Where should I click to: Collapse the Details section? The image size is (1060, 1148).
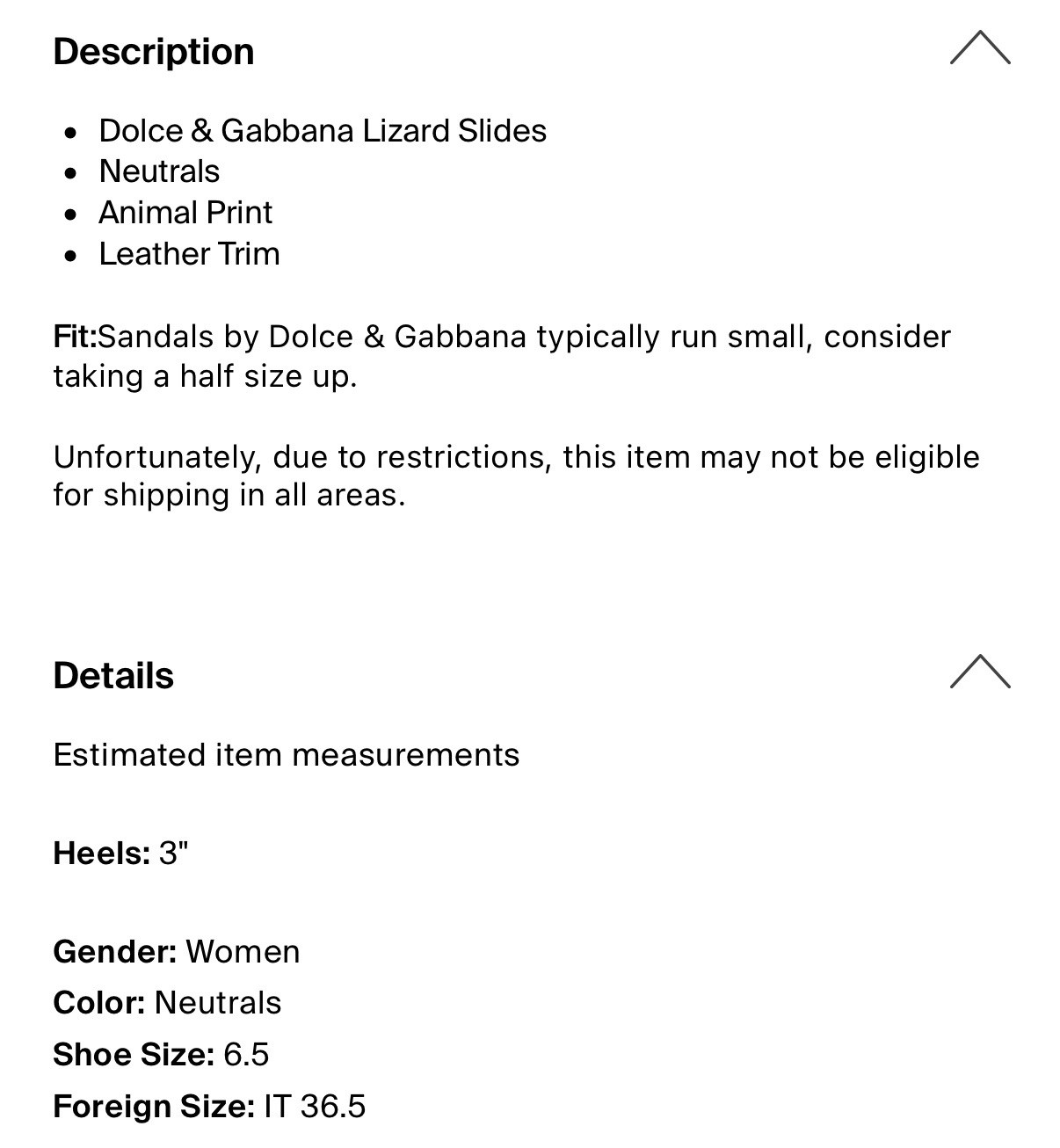980,672
